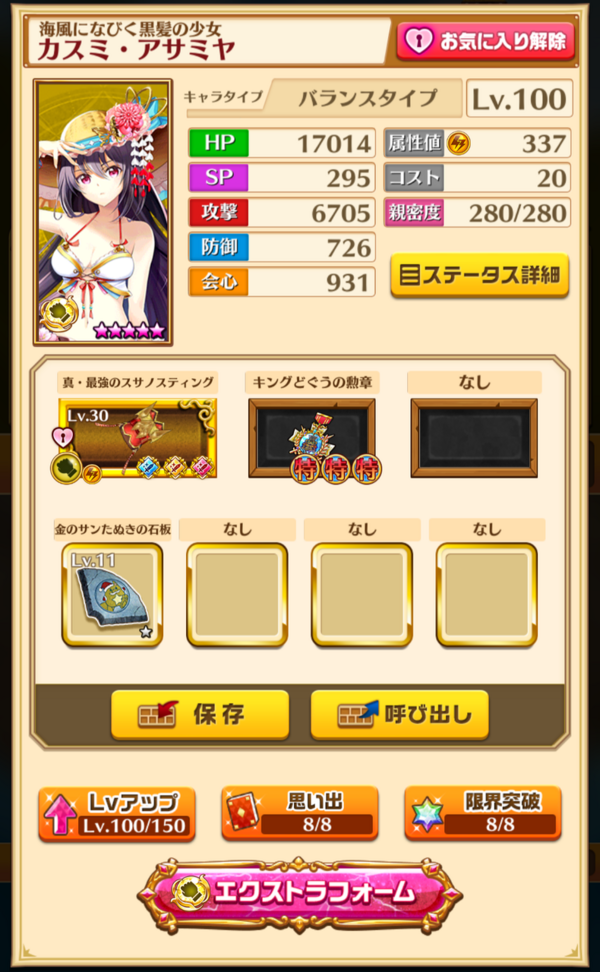Open the 金のサンたぬきの石板 slate slot
This screenshot has width=600, height=972.
coord(112,594)
